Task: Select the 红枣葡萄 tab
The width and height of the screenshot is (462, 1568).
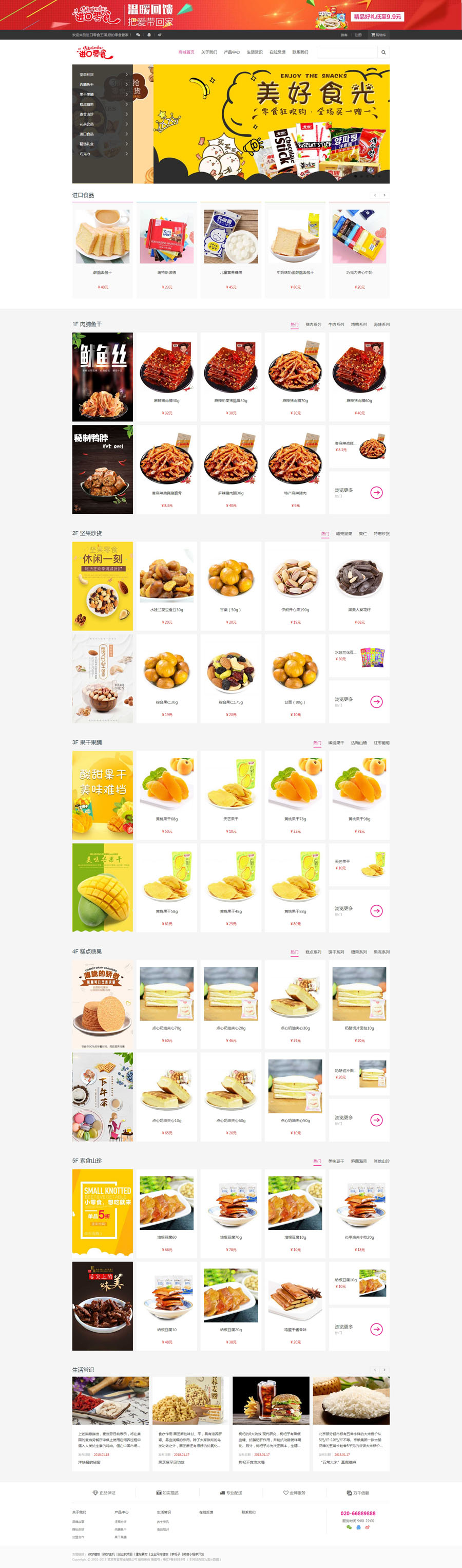Action: tap(381, 742)
